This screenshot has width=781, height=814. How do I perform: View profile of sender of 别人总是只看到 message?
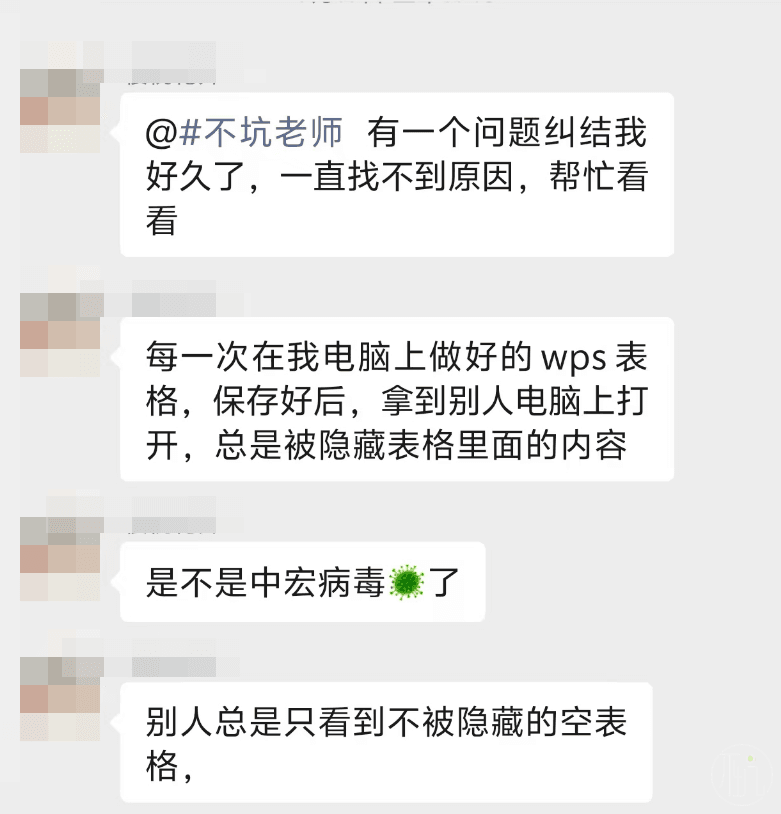point(60,699)
